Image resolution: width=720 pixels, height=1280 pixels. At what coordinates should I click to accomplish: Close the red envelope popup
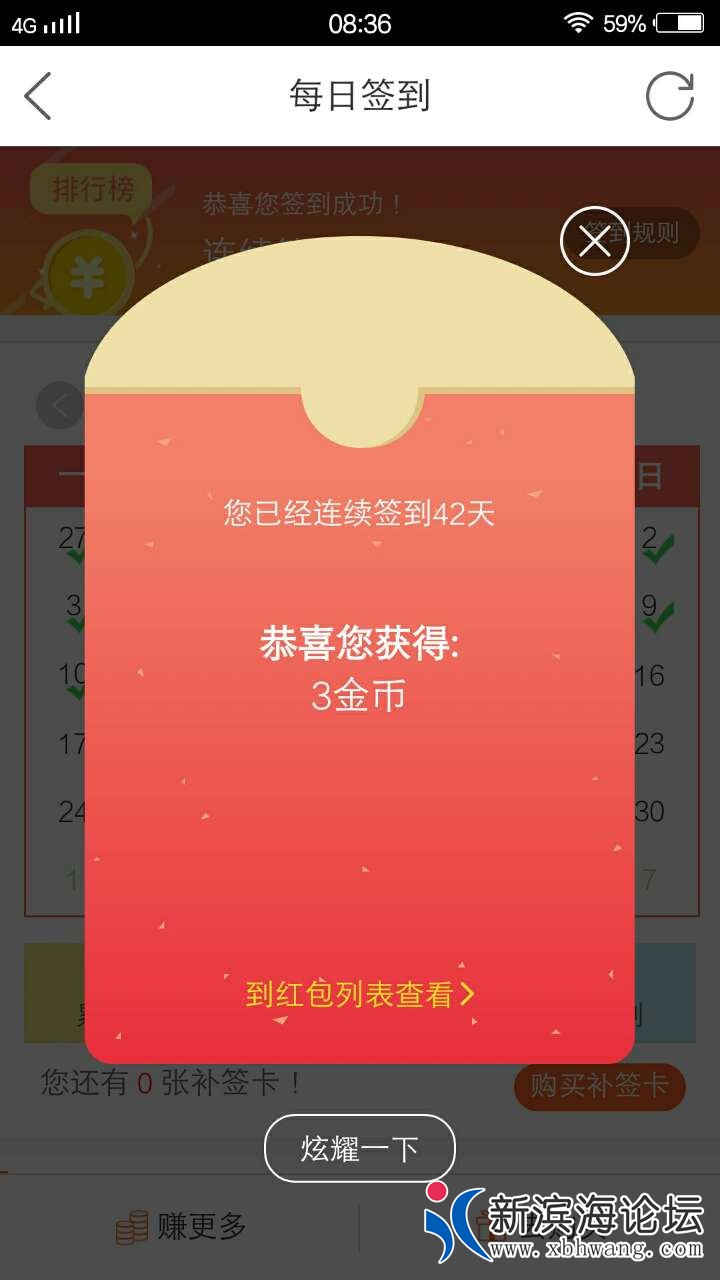point(594,241)
